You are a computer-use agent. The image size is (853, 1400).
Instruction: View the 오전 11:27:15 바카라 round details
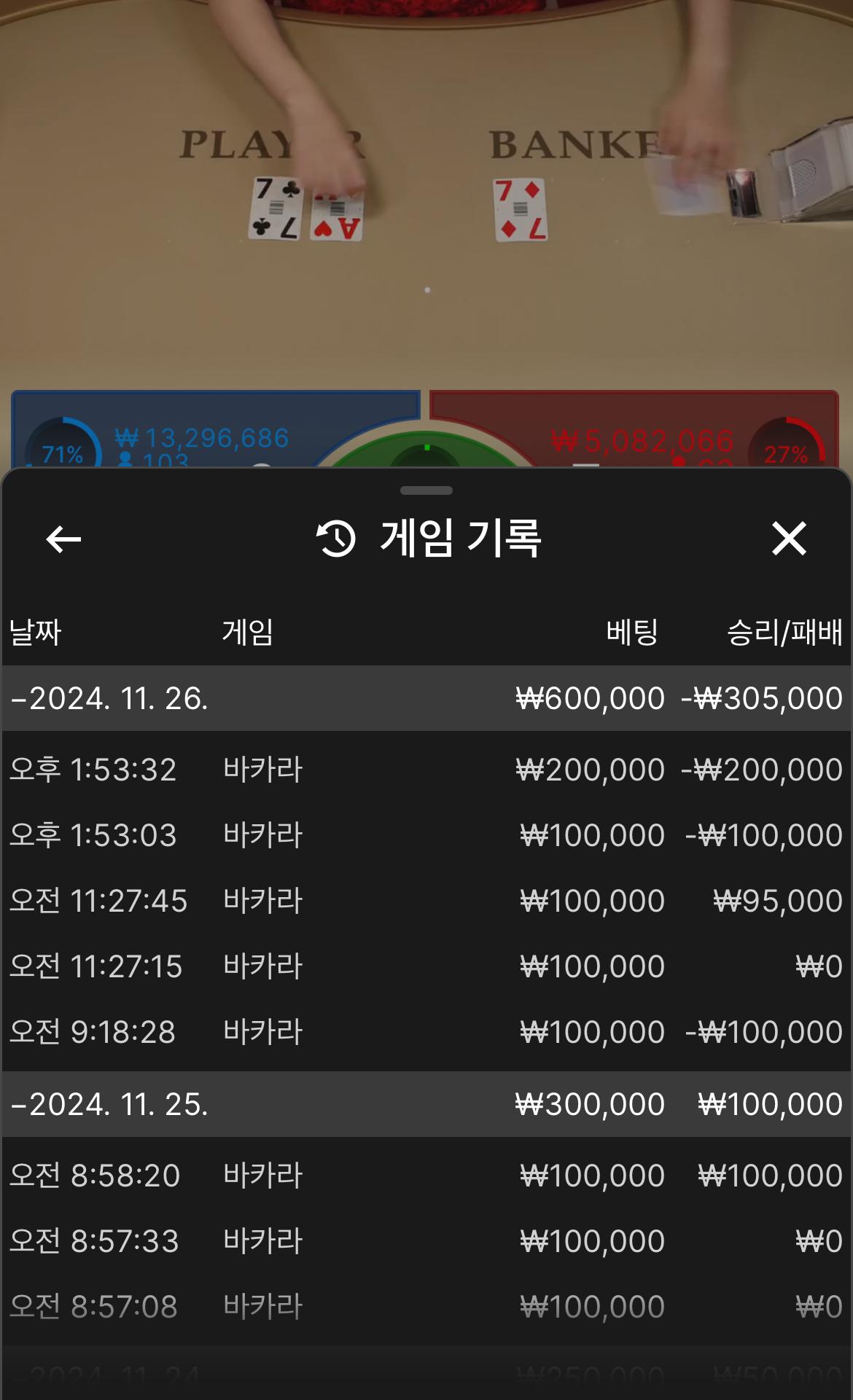click(426, 966)
